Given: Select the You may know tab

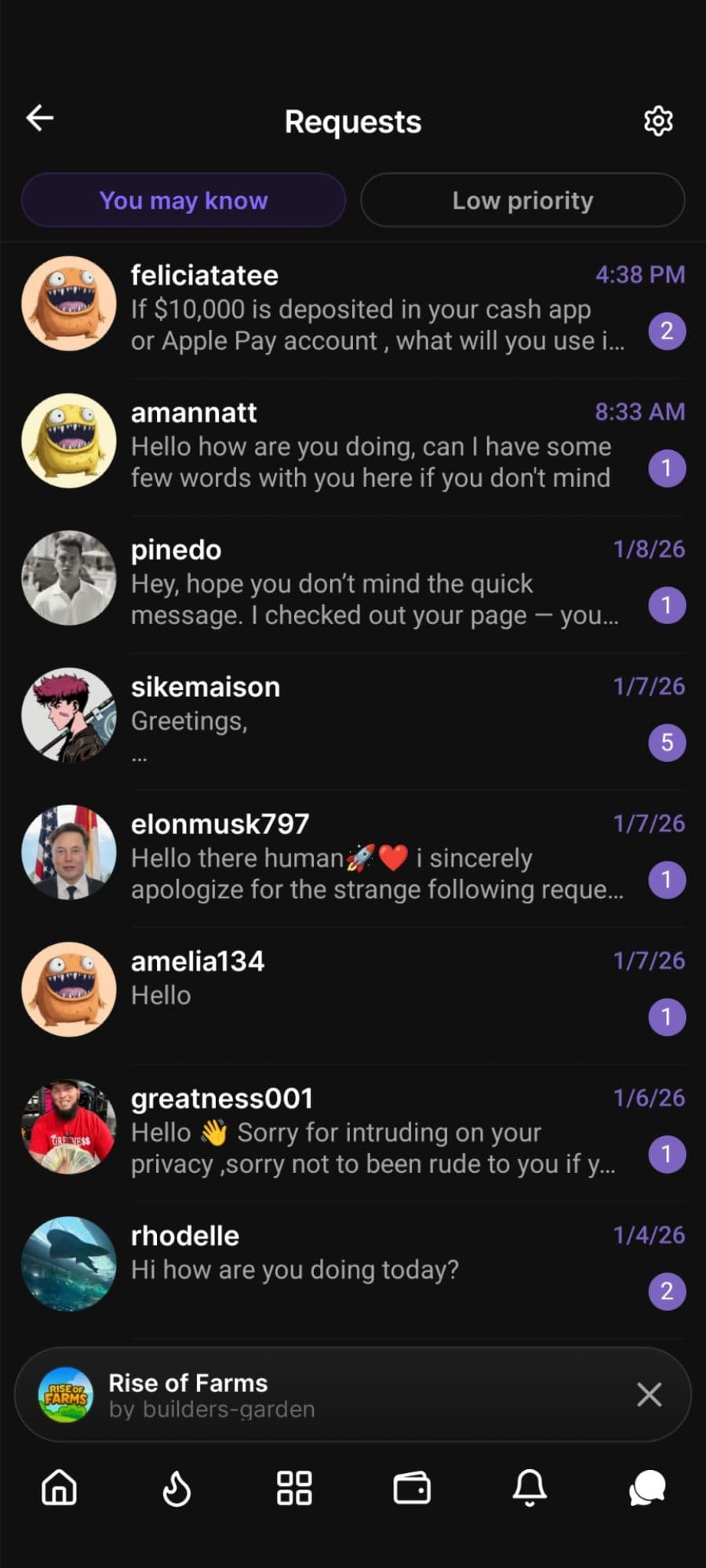Looking at the screenshot, I should (184, 201).
